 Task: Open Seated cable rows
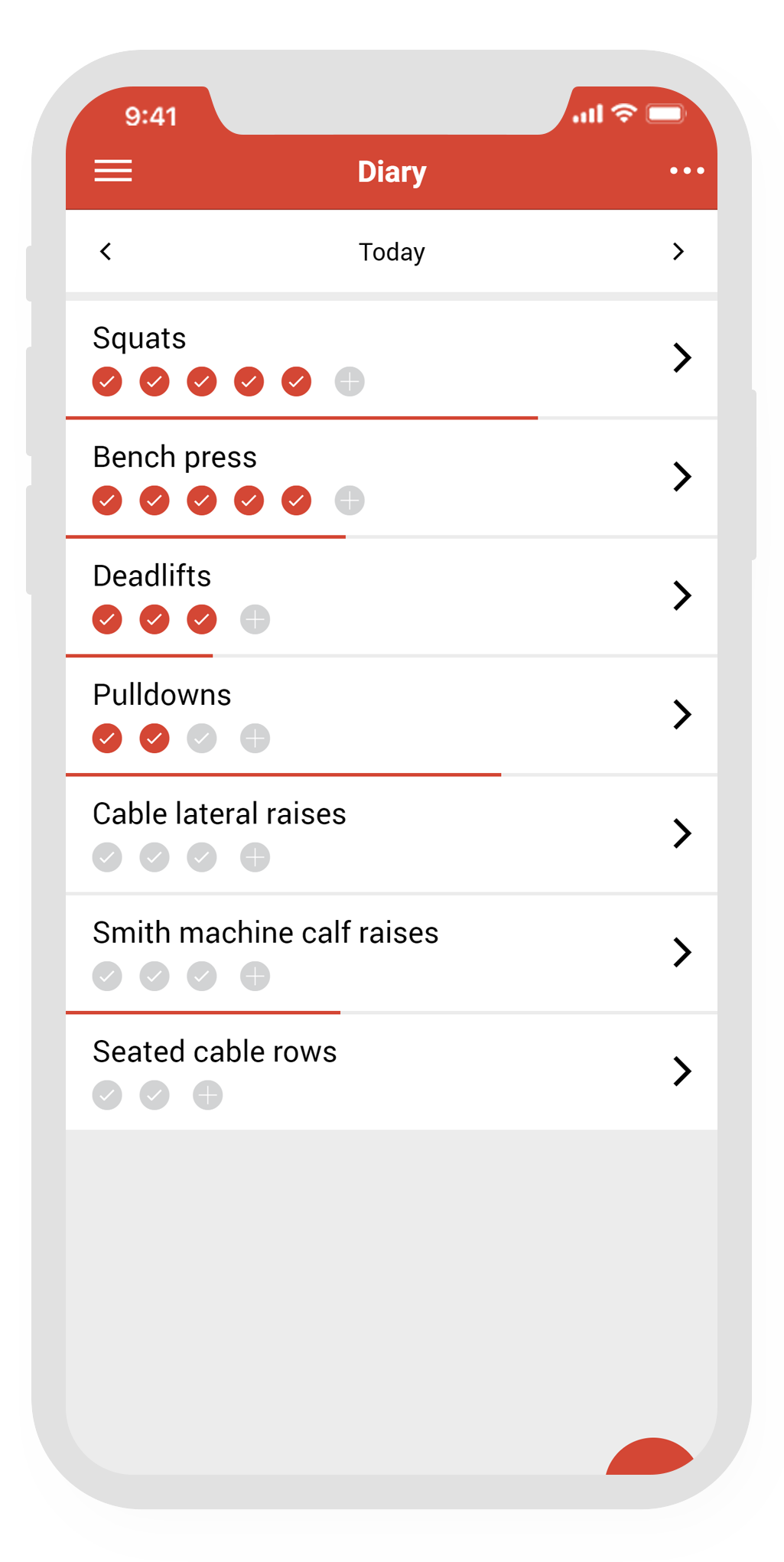392,1071
